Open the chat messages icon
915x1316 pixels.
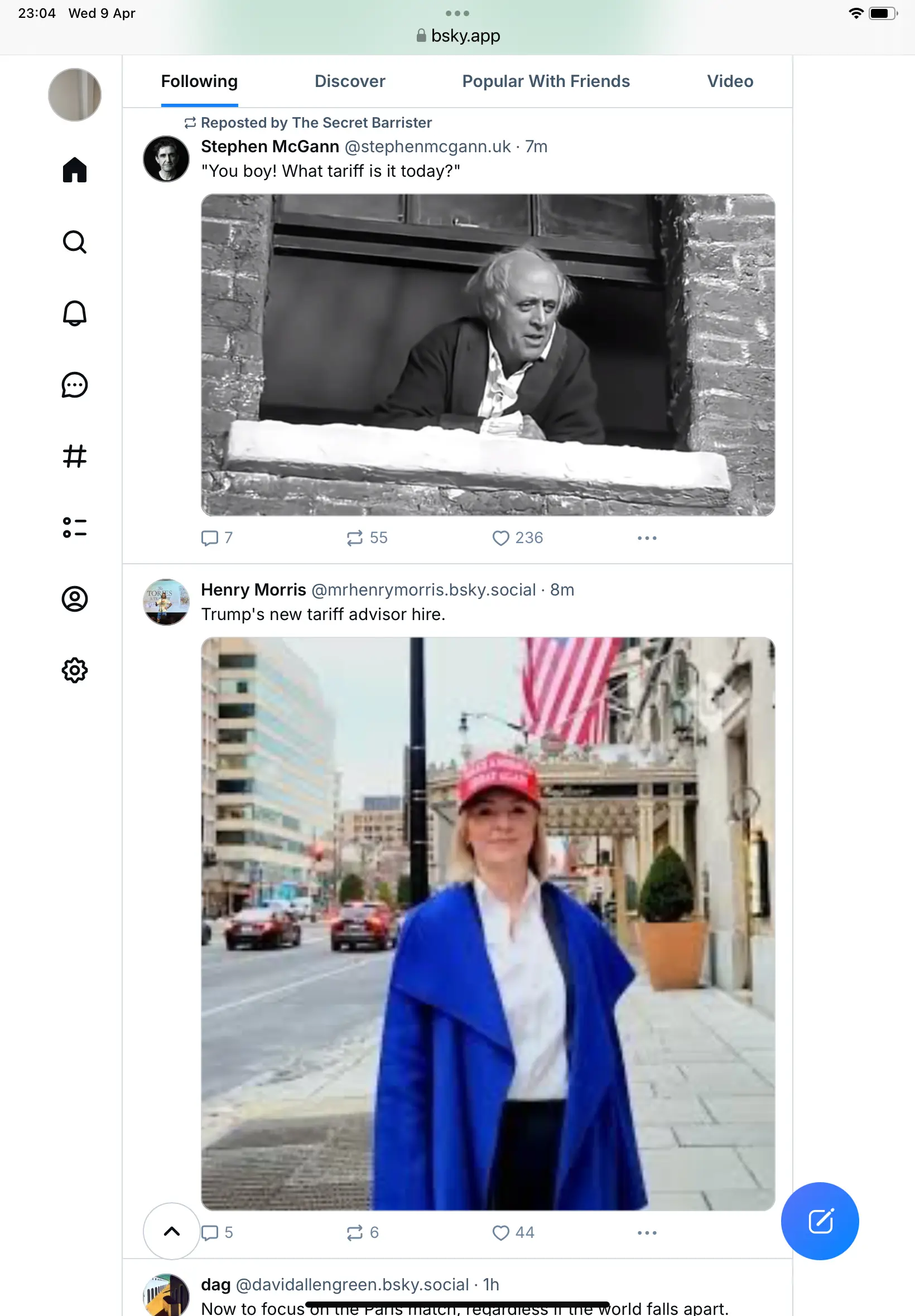coord(75,385)
